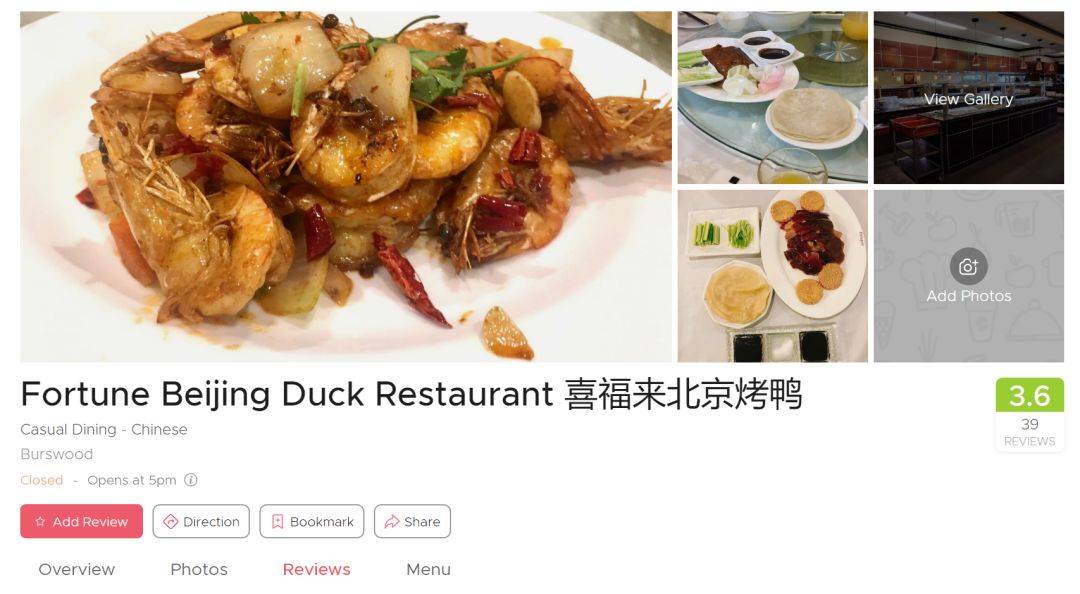
Task: Open the large spicy prawns photo
Action: click(x=346, y=187)
